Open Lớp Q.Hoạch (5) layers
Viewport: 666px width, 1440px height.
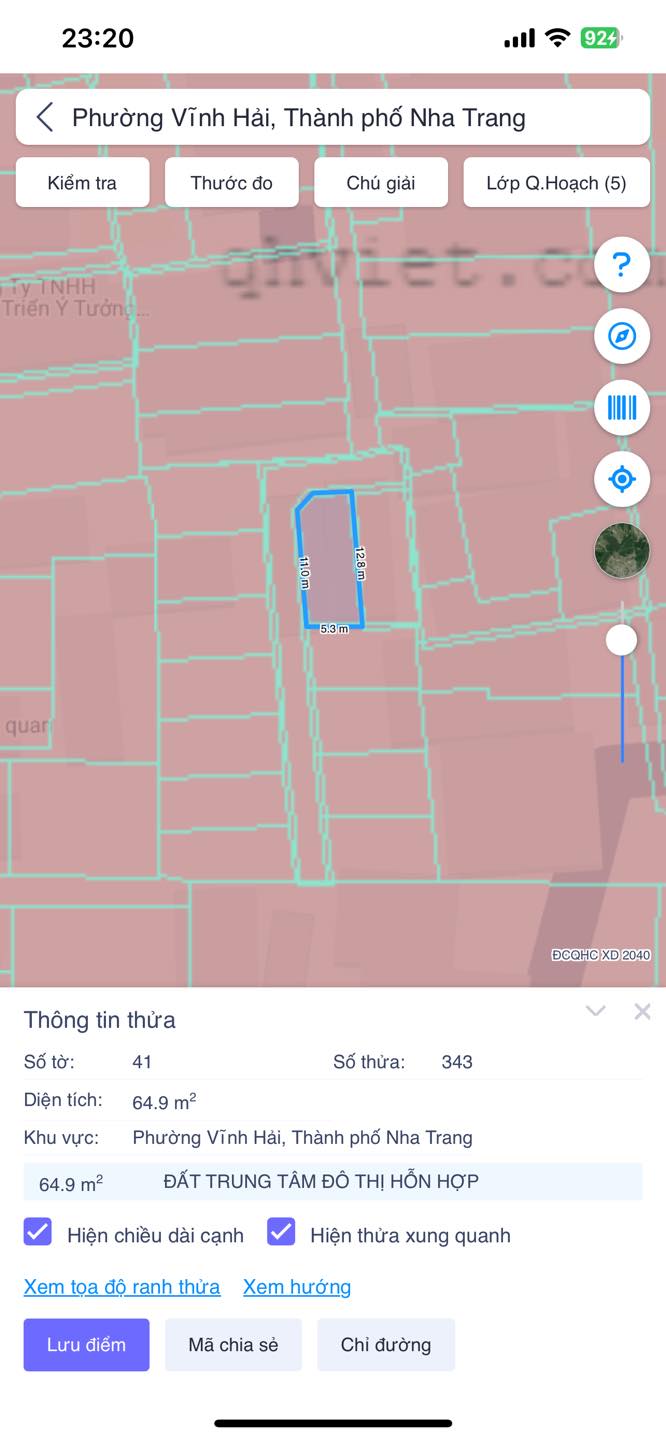point(556,183)
